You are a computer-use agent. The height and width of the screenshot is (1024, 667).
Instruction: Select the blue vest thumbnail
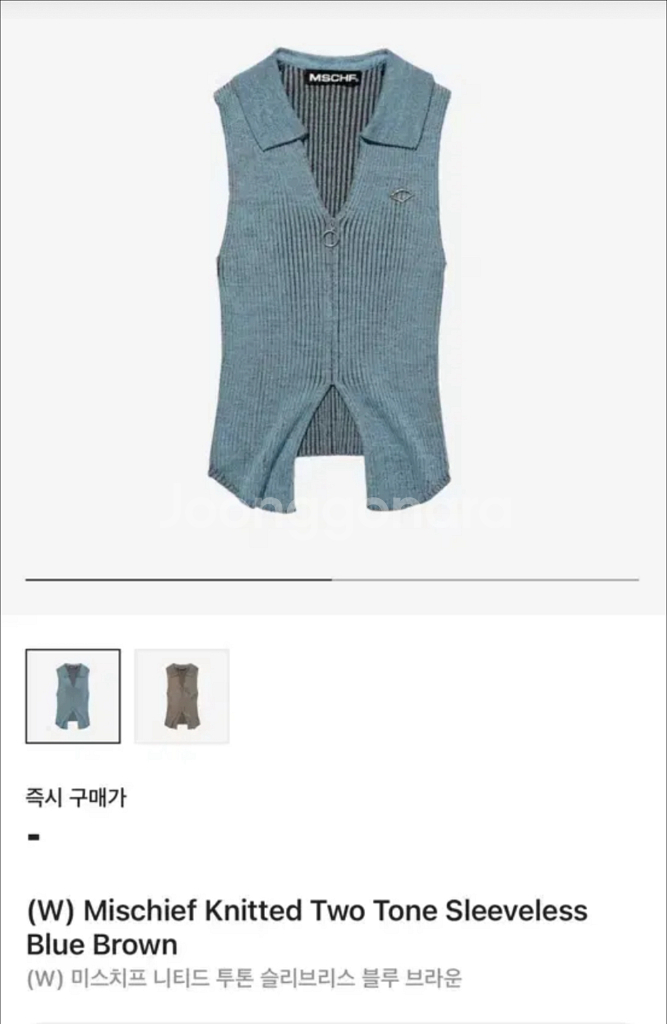pos(73,696)
